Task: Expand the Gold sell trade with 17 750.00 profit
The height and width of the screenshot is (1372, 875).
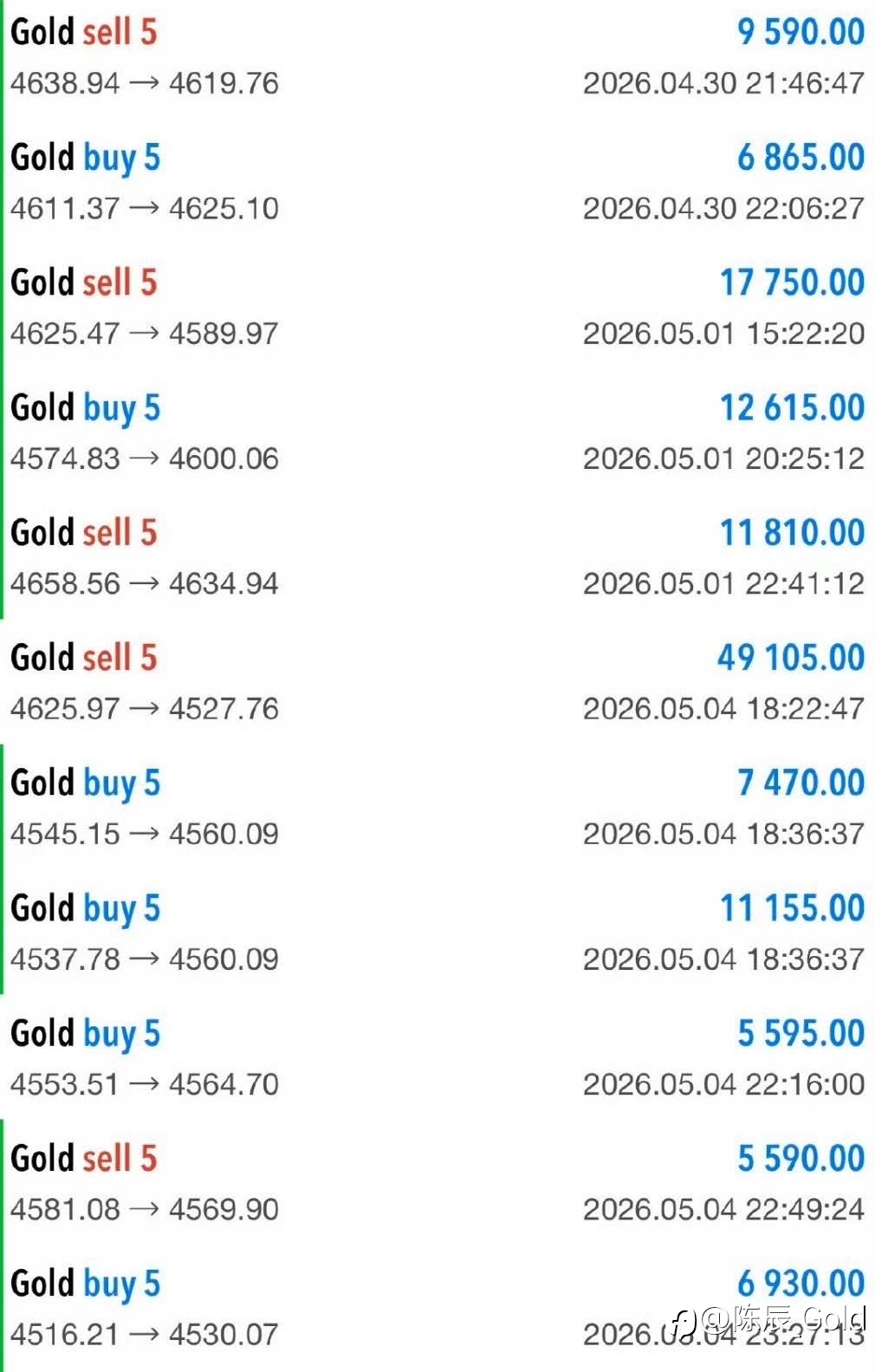Action: point(437,307)
